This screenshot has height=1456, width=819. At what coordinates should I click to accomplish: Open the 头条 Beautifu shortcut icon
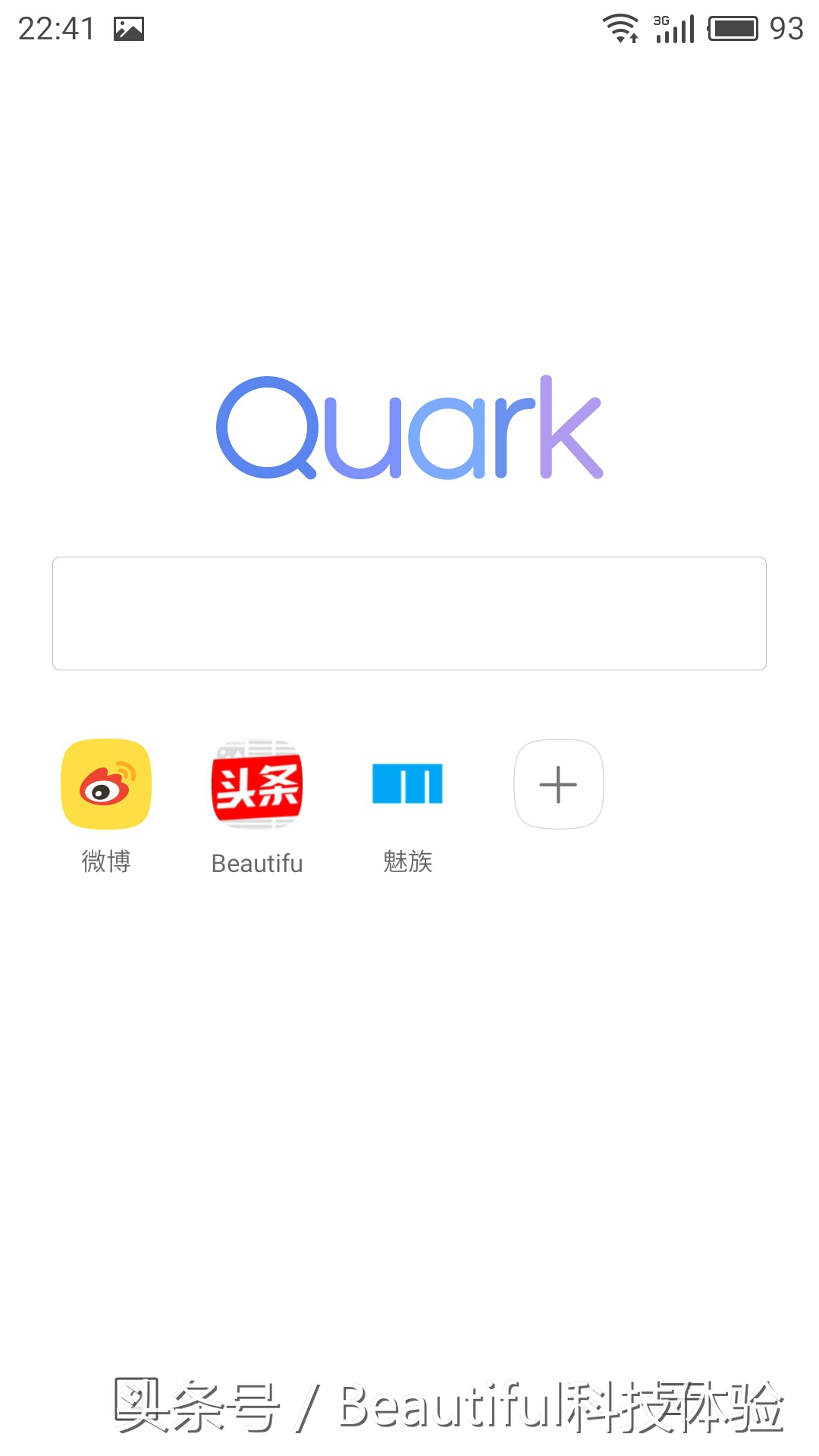pos(257,784)
